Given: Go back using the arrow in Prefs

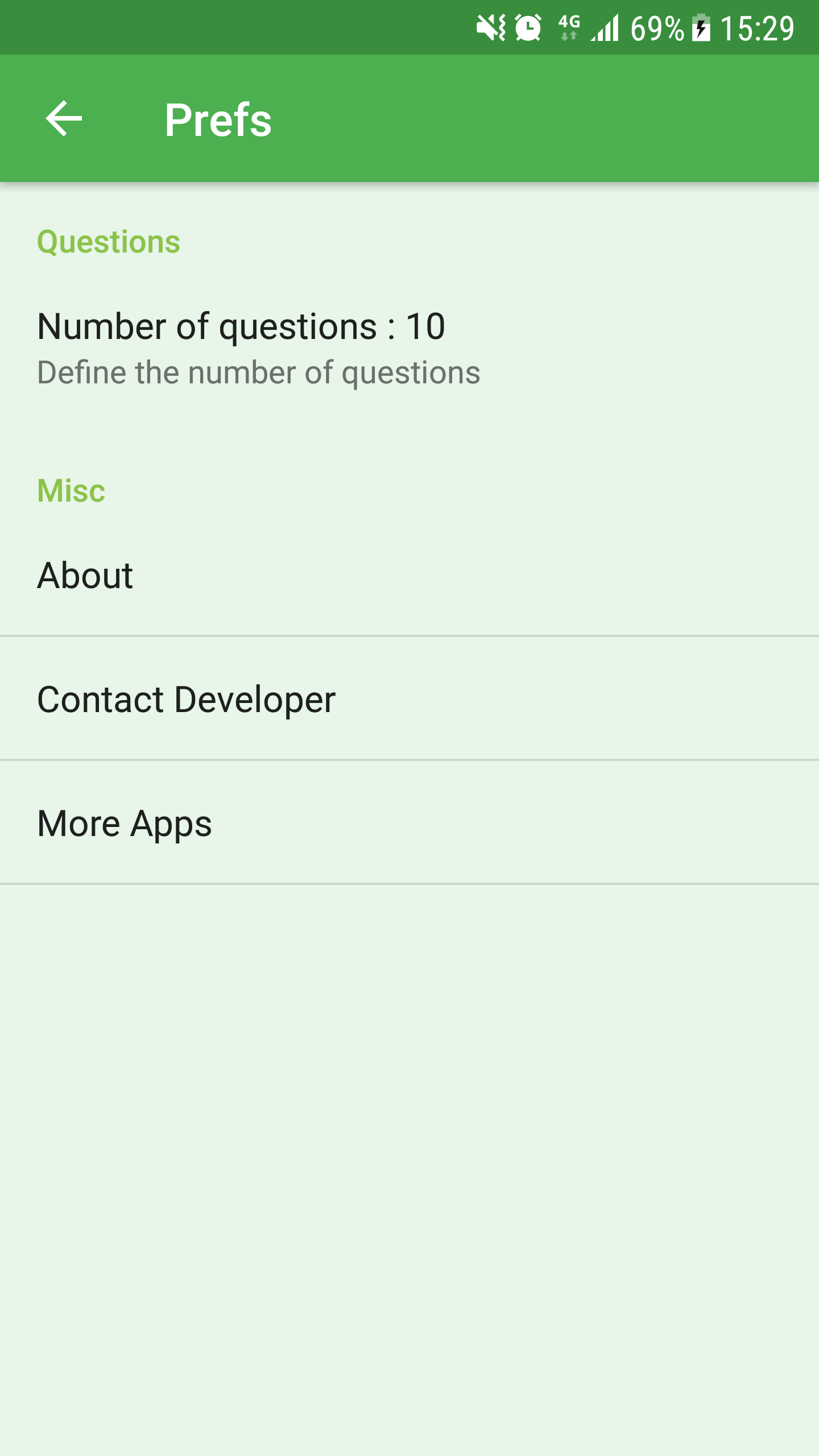Looking at the screenshot, I should [x=64, y=119].
